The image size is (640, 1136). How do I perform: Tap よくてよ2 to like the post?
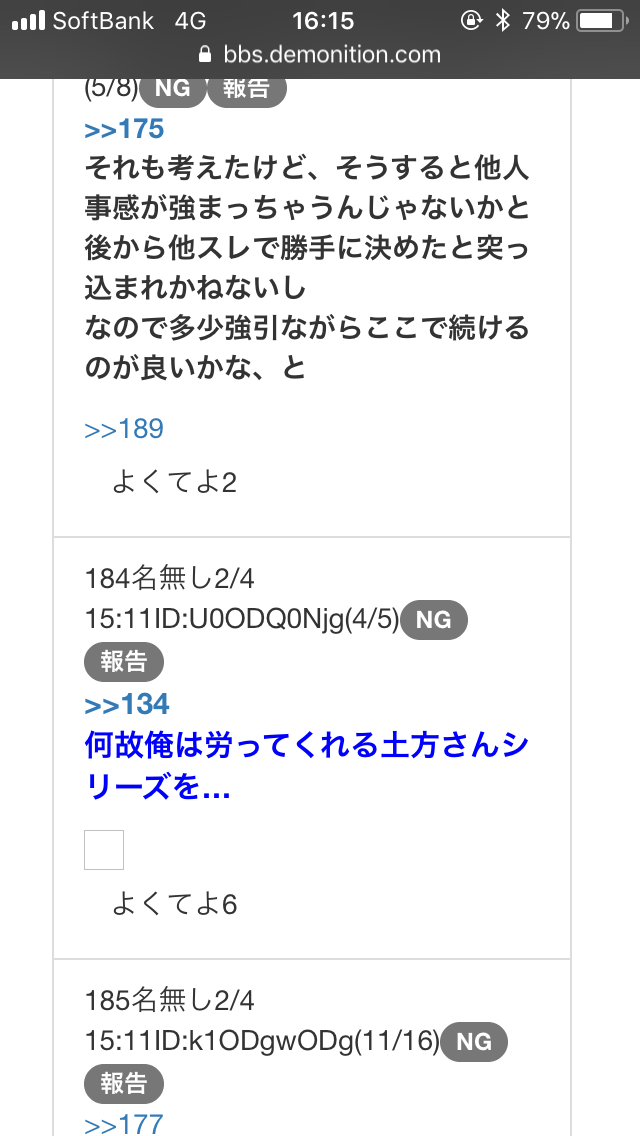pyautogui.click(x=174, y=484)
